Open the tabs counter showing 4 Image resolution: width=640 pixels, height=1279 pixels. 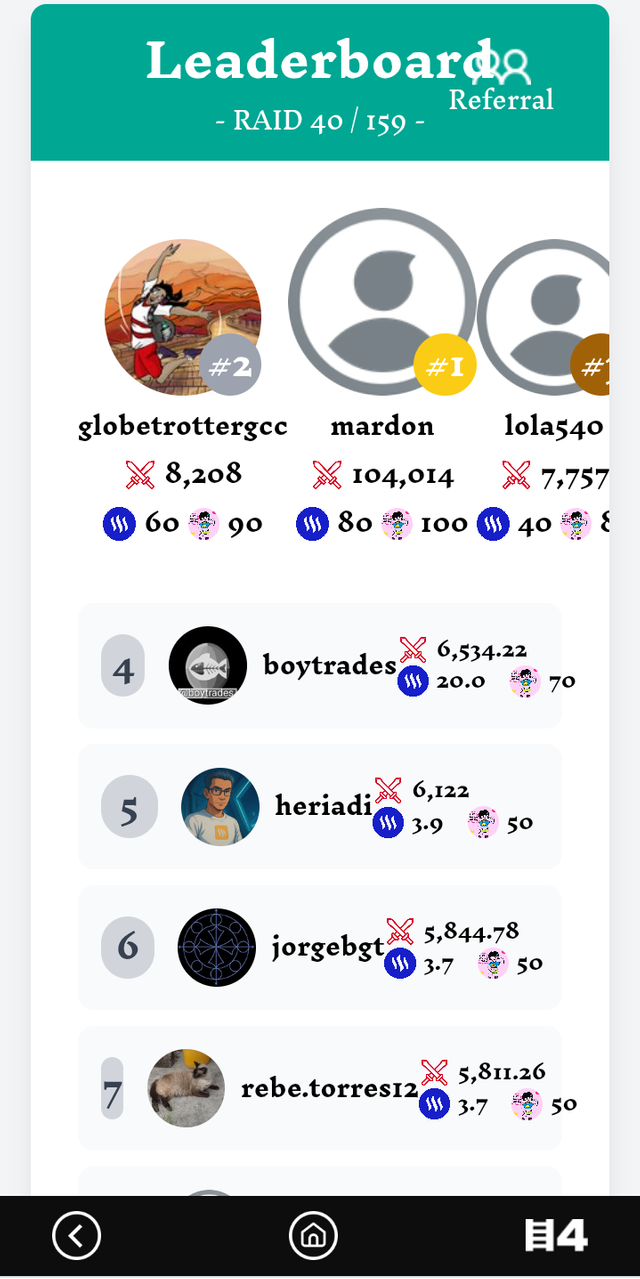pos(556,1236)
